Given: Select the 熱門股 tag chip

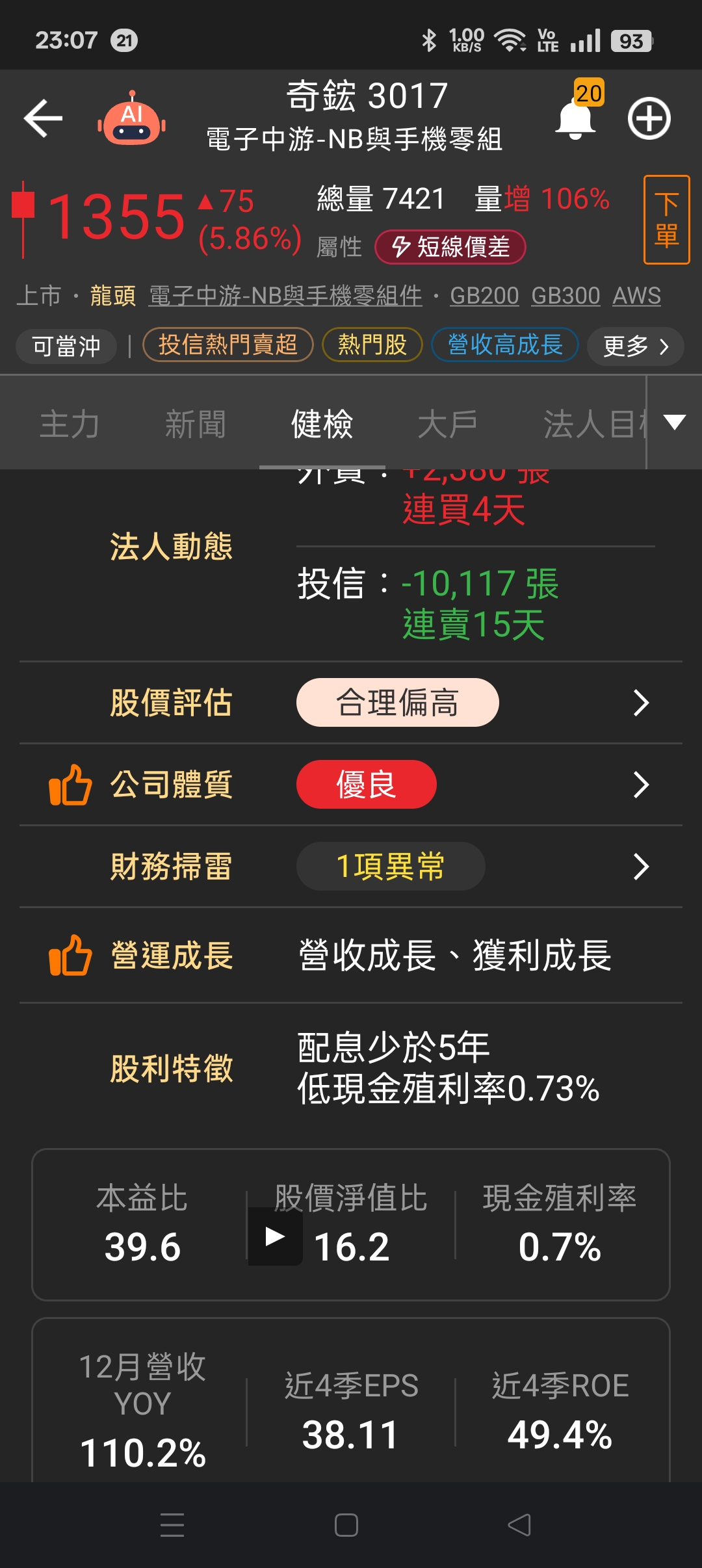Looking at the screenshot, I should 372,345.
